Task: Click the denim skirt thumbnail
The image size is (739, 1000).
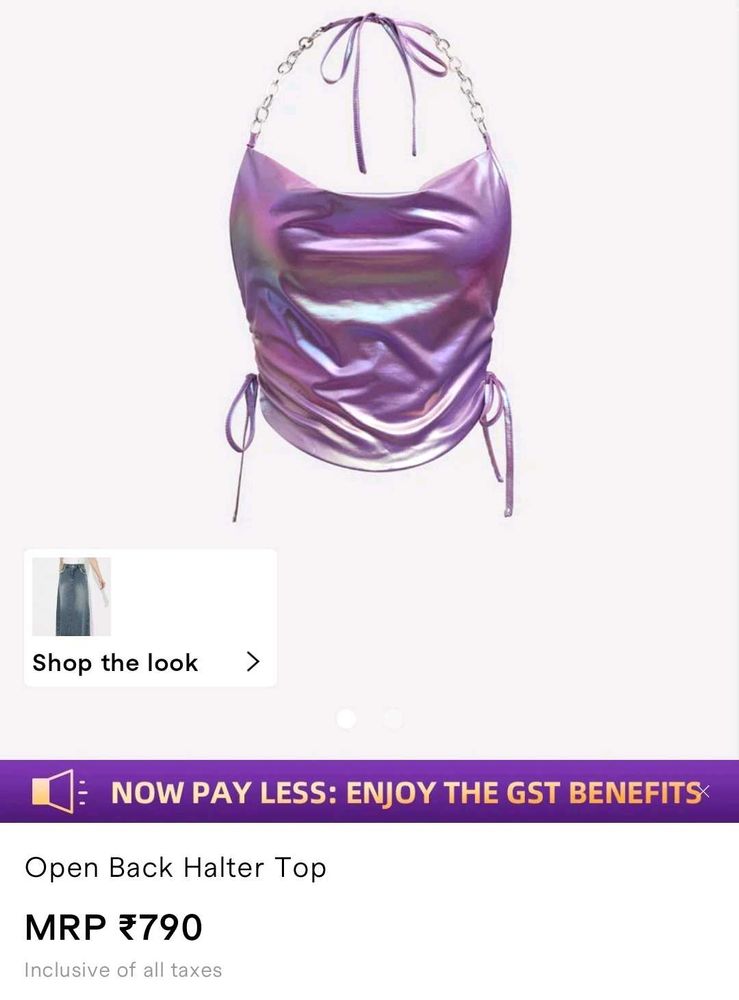Action: (71, 600)
